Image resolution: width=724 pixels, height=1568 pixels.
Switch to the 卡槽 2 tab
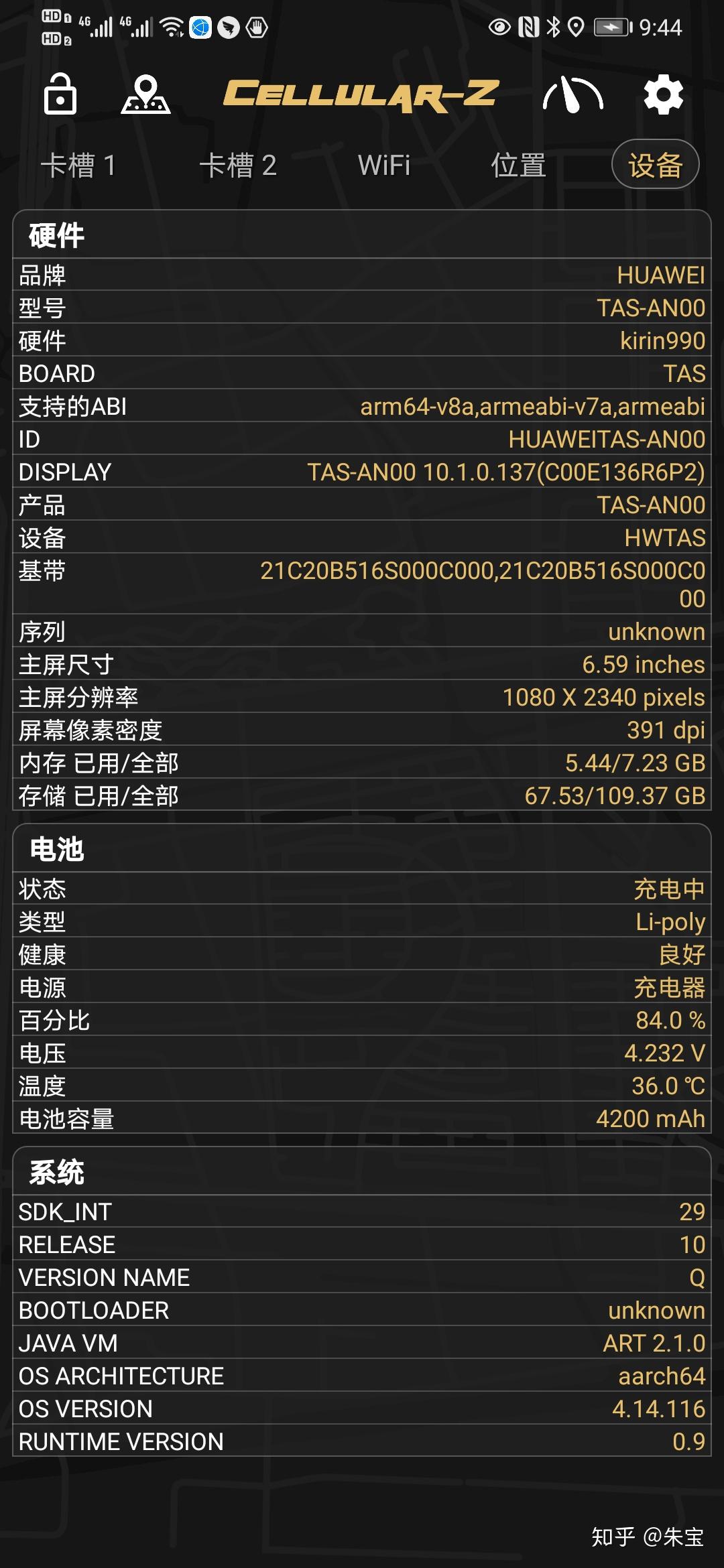point(238,166)
